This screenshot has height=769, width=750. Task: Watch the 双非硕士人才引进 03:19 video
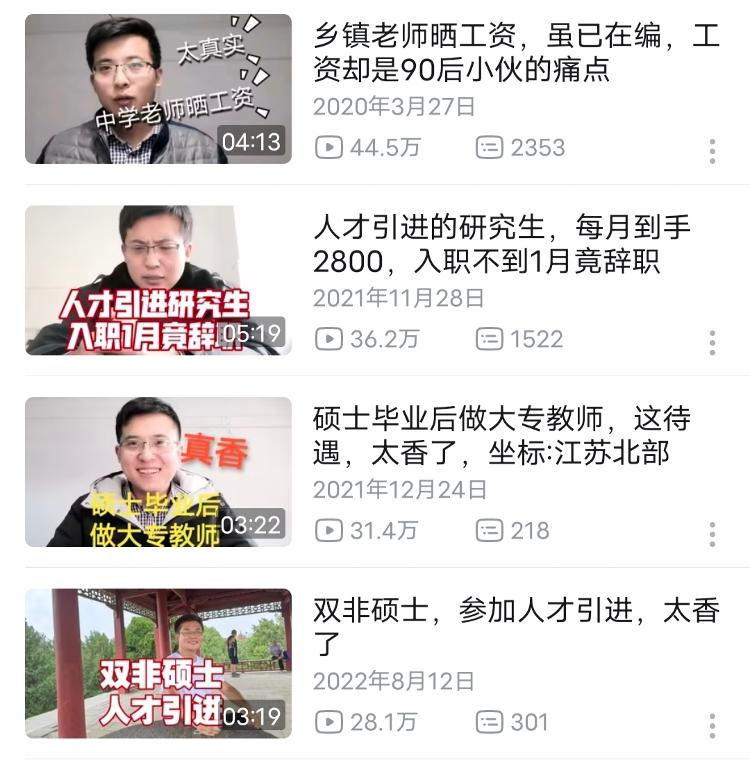pos(158,663)
